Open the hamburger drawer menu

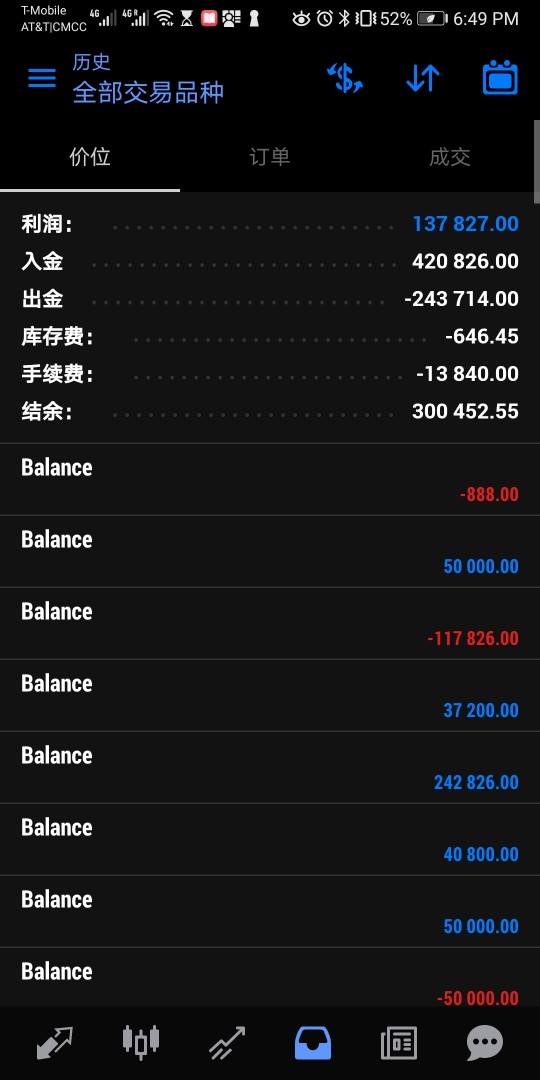(41, 78)
